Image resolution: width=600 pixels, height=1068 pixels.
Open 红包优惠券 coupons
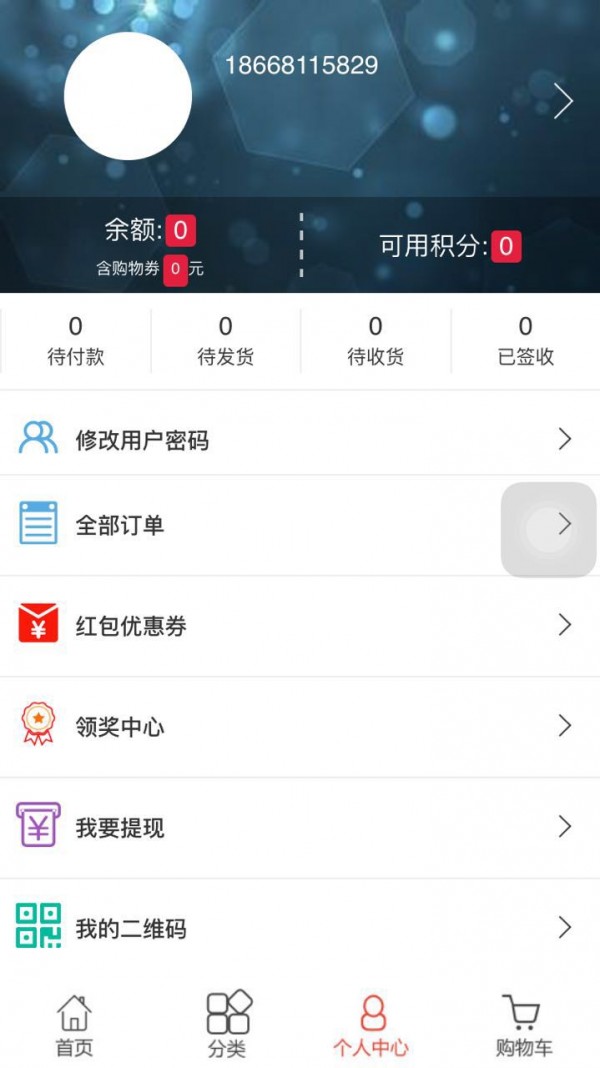click(300, 626)
